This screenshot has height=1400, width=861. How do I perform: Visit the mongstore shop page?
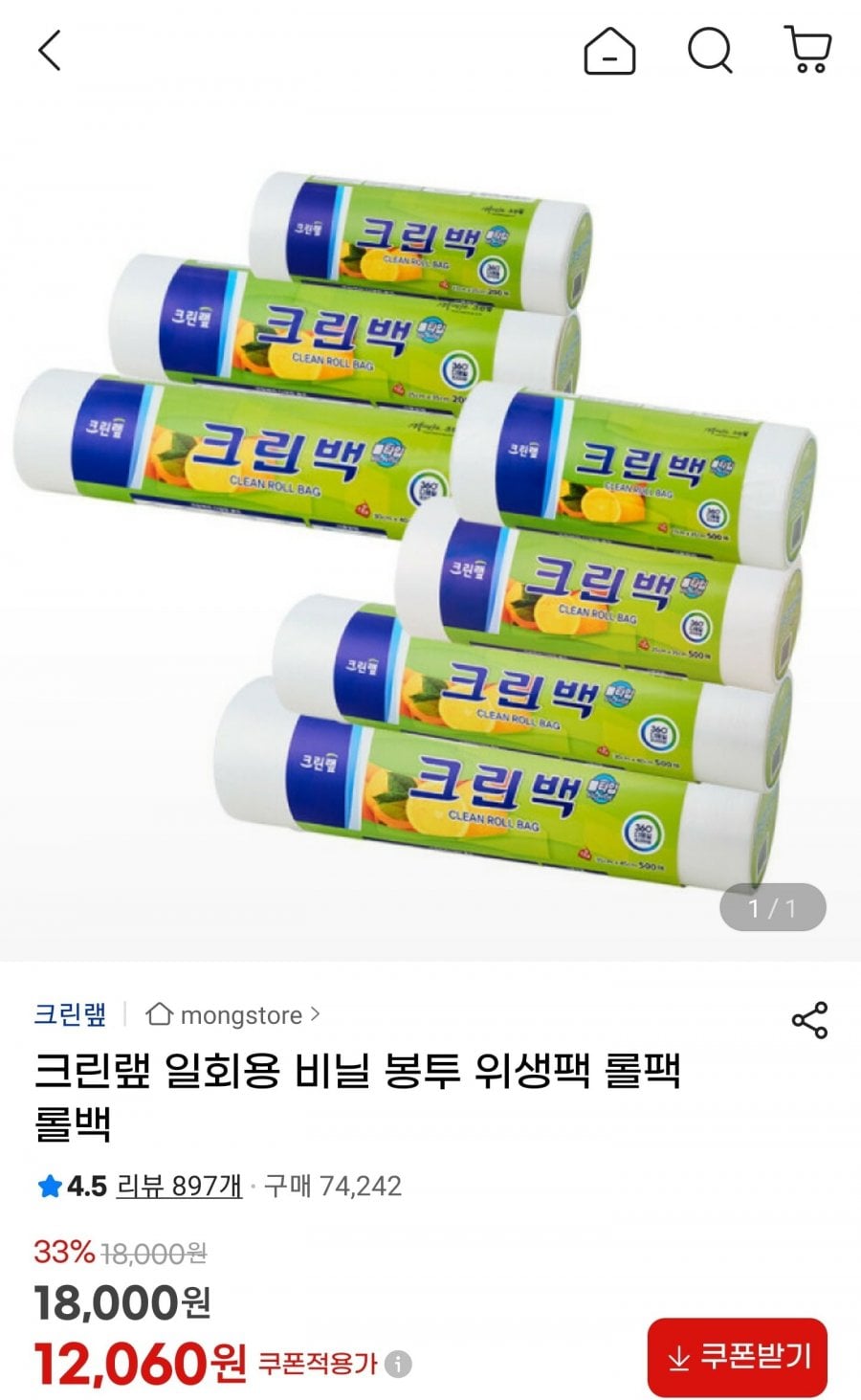point(233,1014)
